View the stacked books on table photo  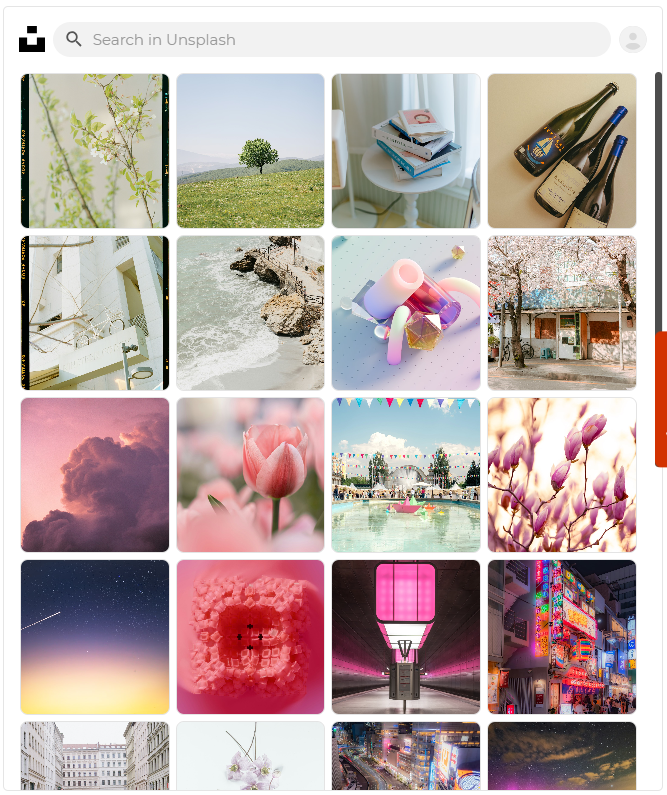click(x=406, y=151)
